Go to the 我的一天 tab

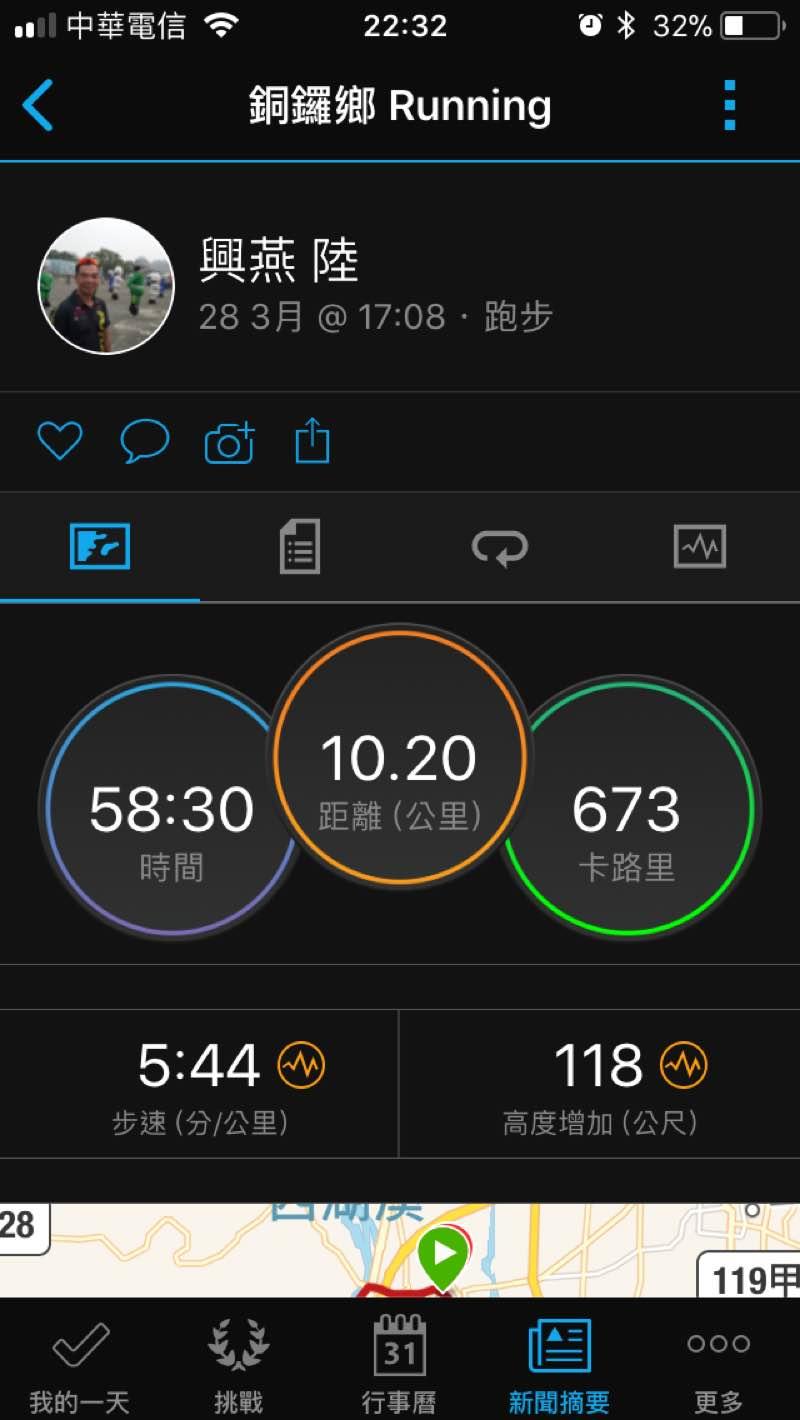click(80, 1362)
